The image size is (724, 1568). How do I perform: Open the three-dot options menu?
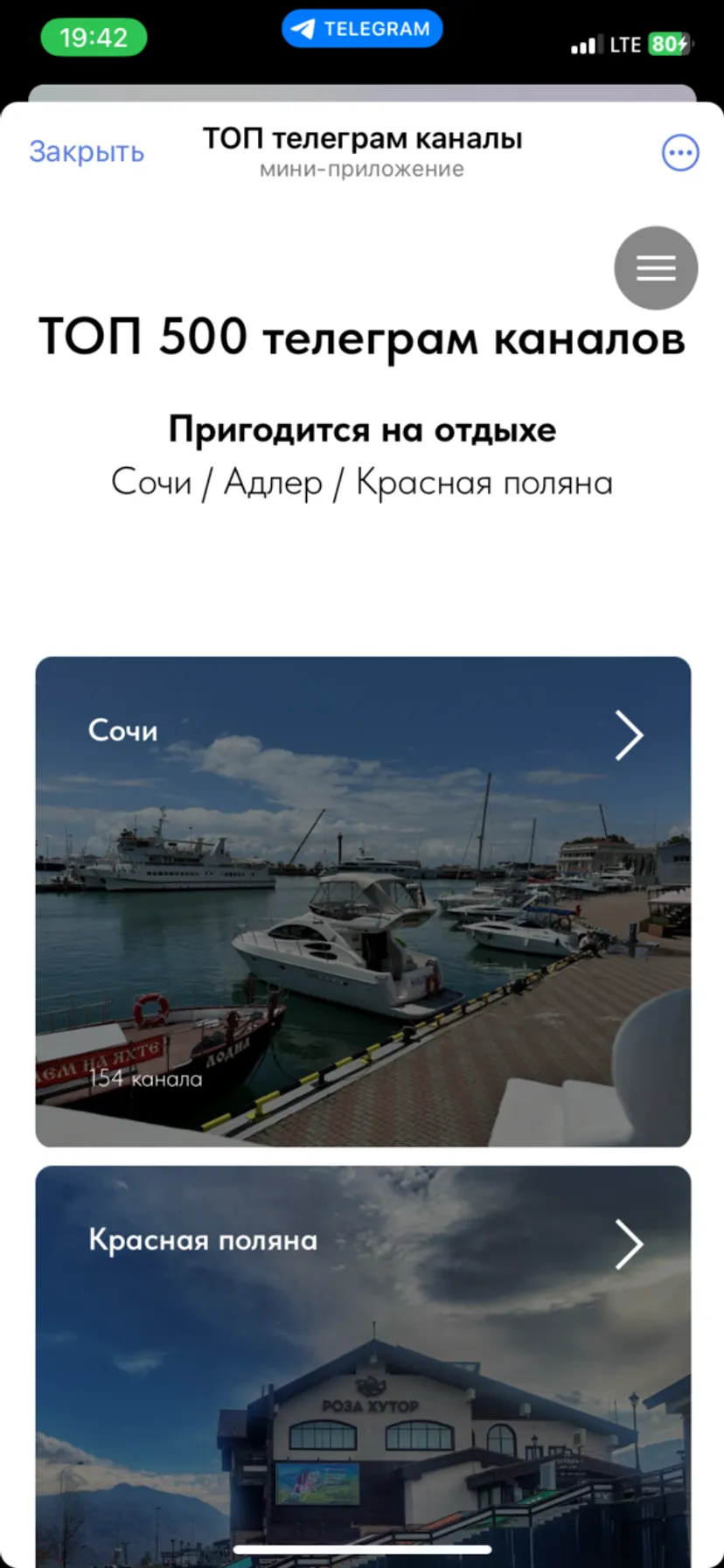(x=679, y=153)
